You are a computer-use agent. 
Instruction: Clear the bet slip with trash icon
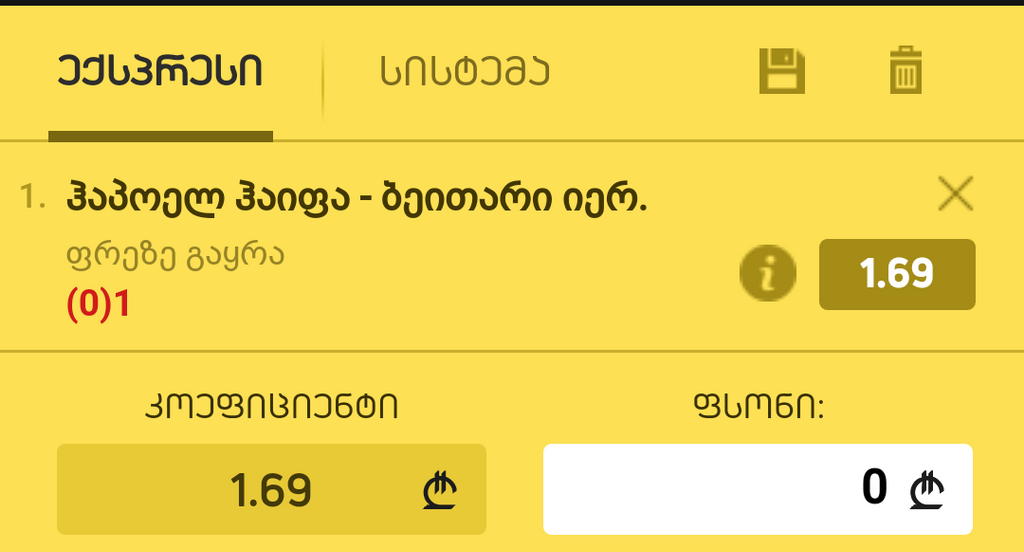click(x=905, y=72)
